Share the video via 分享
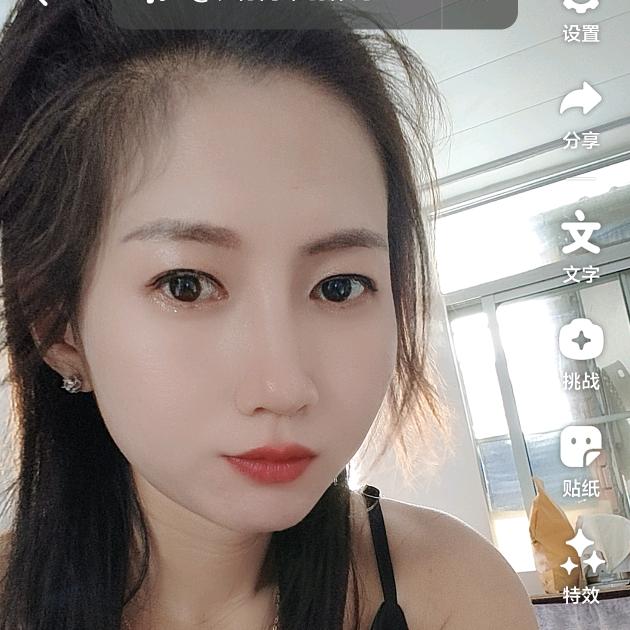The width and height of the screenshot is (630, 630). click(581, 116)
